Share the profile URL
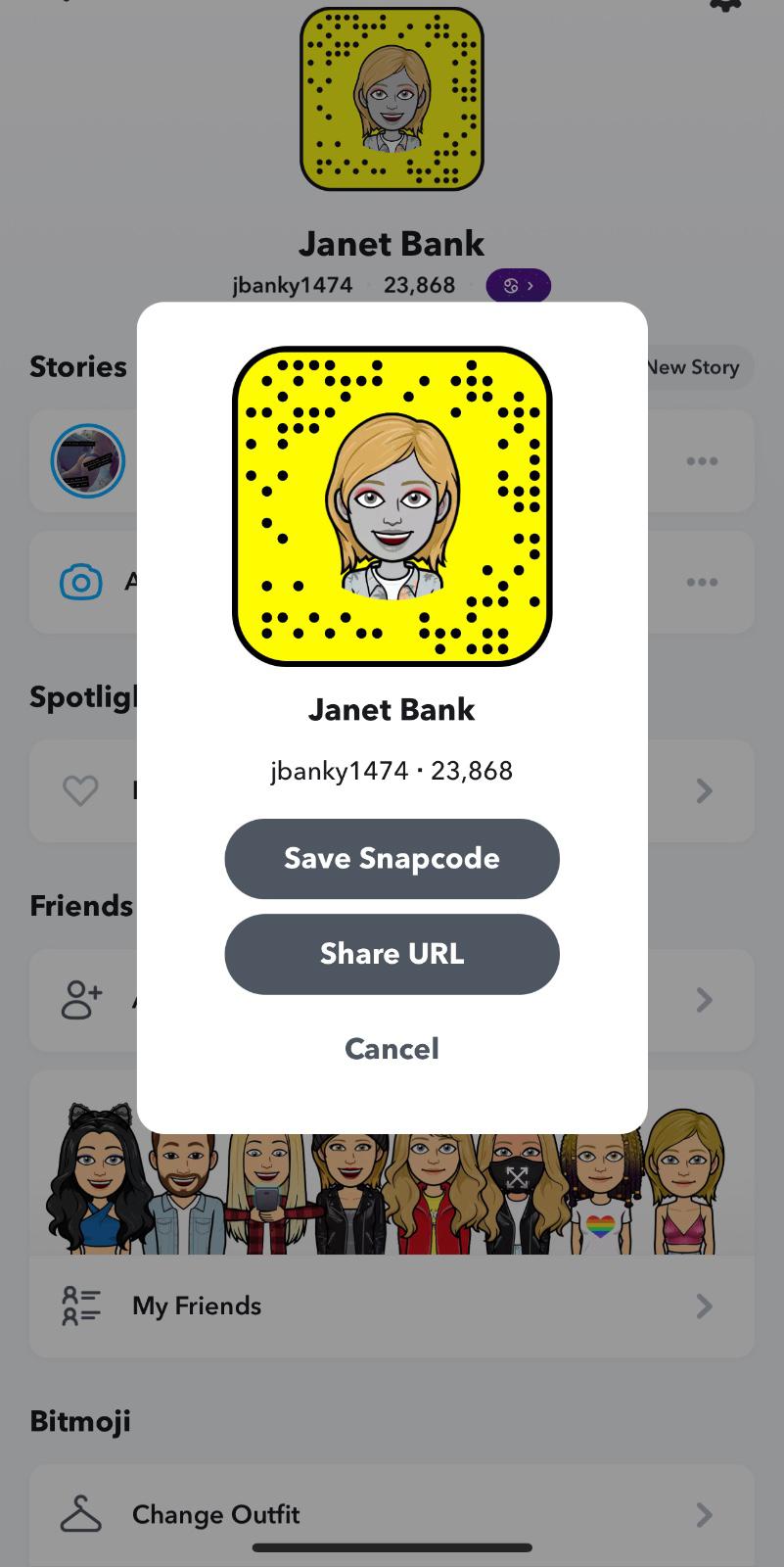Viewport: 784px width, 1567px height. pos(392,954)
